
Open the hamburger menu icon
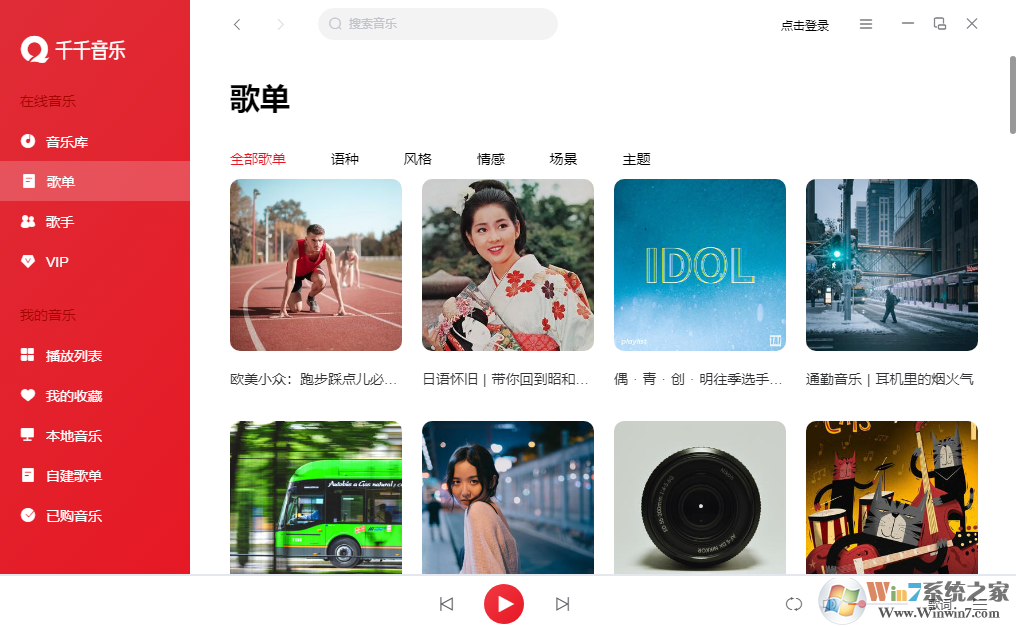[866, 24]
